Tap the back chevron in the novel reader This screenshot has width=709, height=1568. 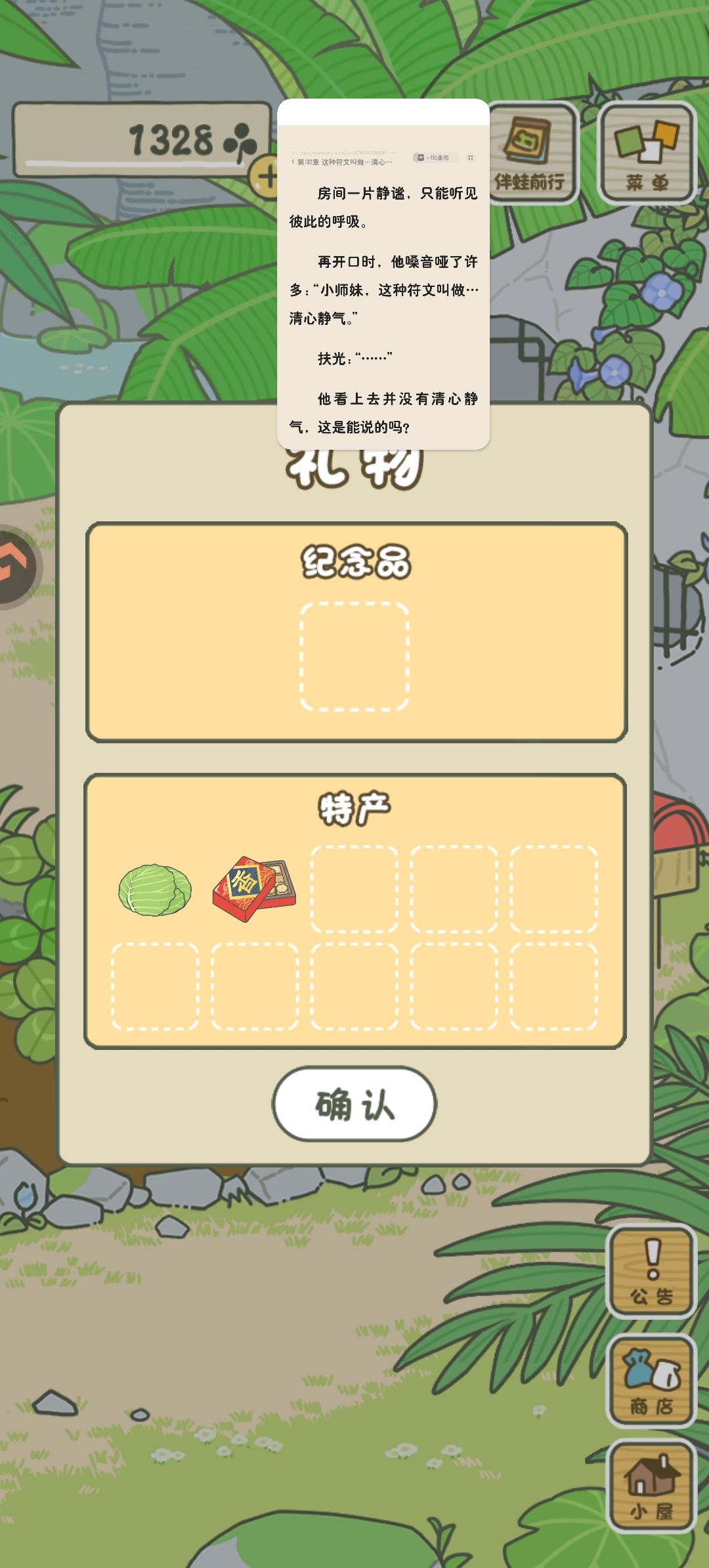tap(293, 161)
